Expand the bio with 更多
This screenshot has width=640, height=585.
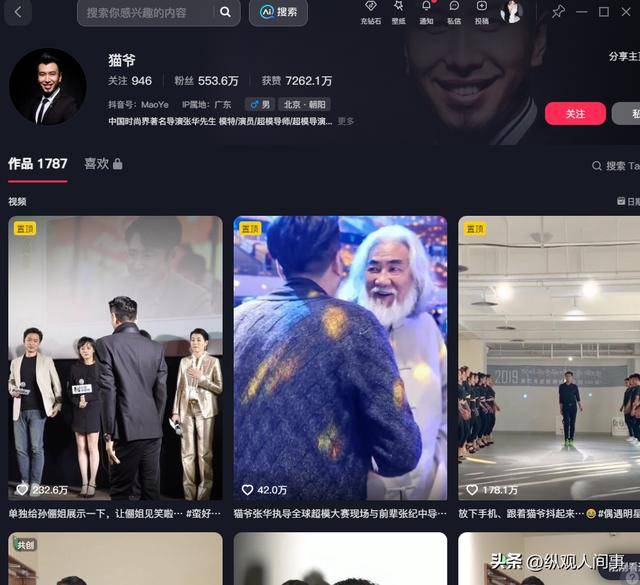pos(346,122)
